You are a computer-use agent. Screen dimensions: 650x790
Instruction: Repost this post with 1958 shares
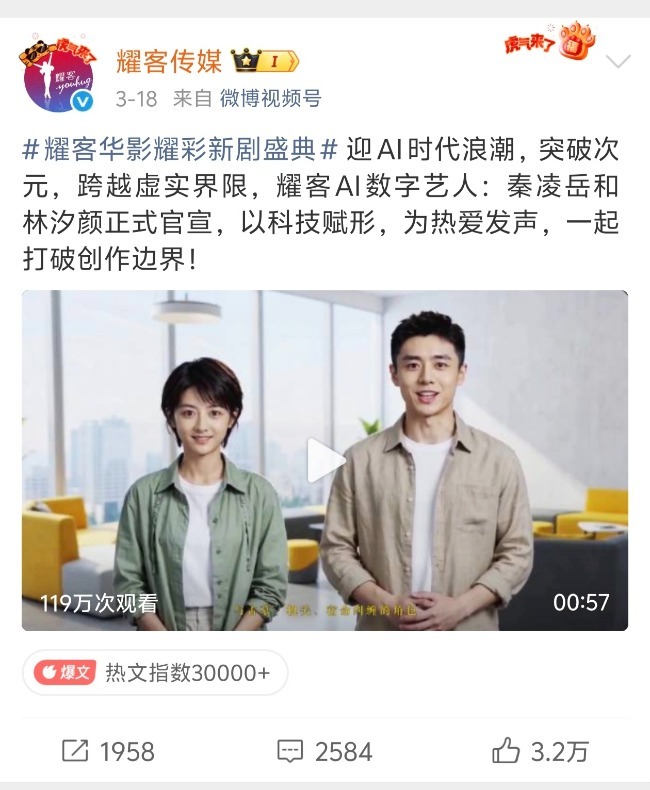[x=108, y=751]
